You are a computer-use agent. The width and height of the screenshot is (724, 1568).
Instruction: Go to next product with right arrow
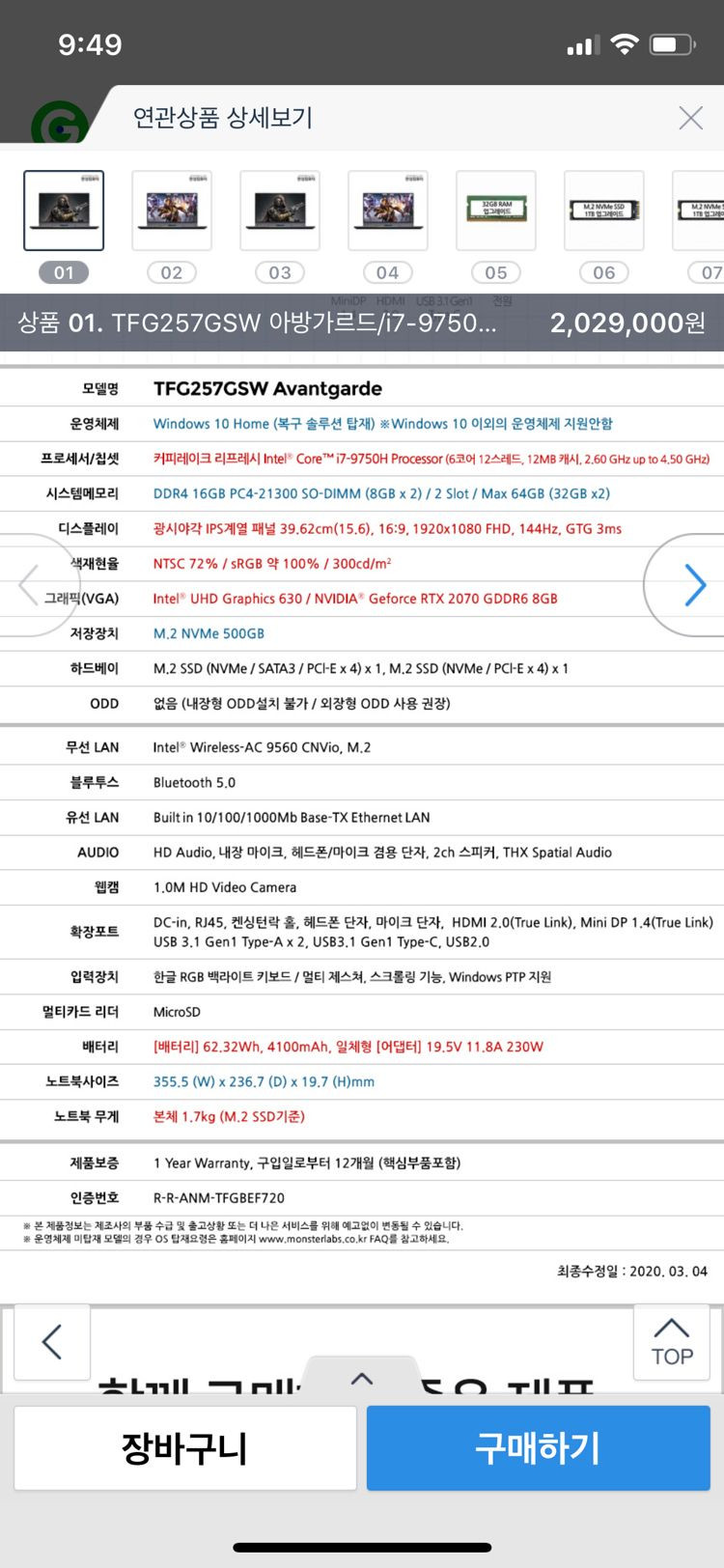pos(694,584)
